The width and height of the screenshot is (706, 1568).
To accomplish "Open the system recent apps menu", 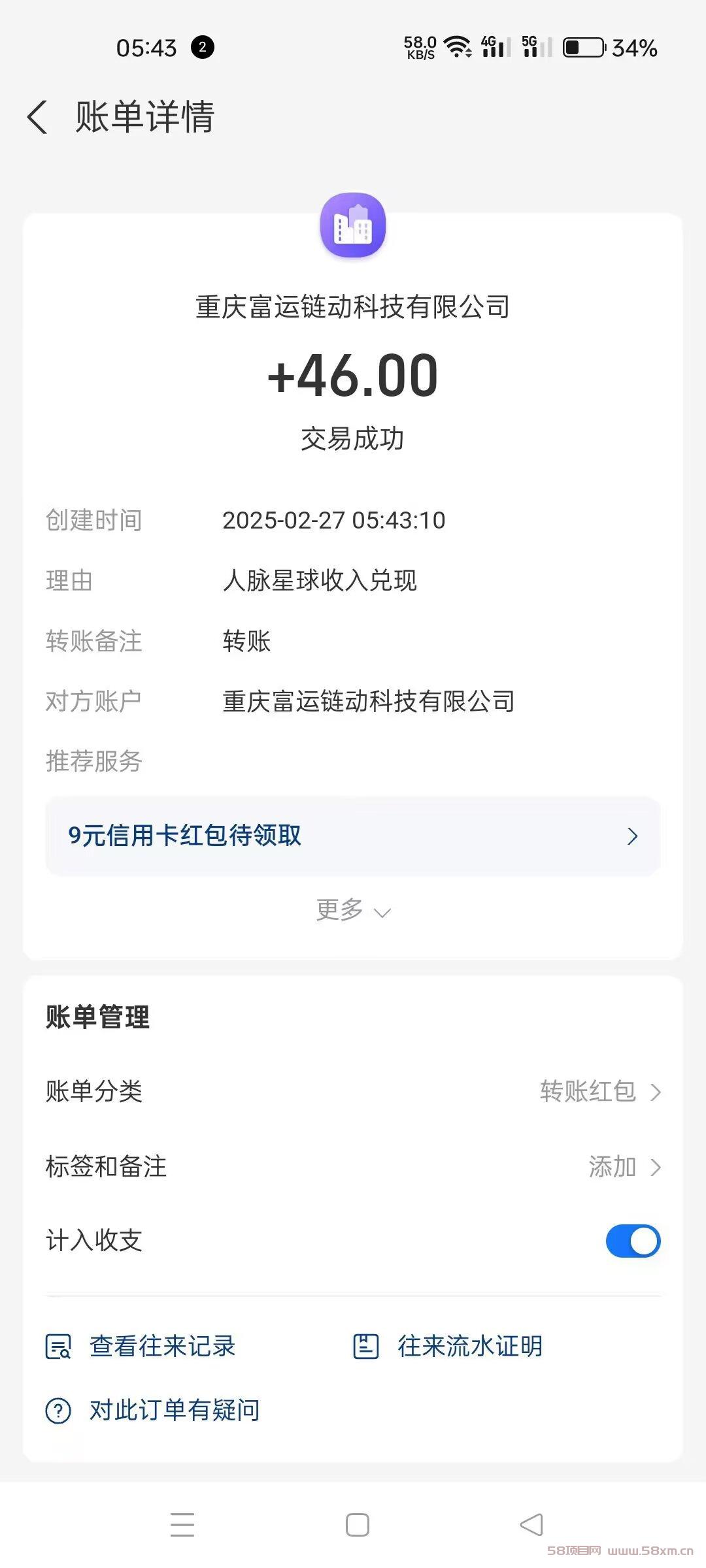I will point(182,1524).
